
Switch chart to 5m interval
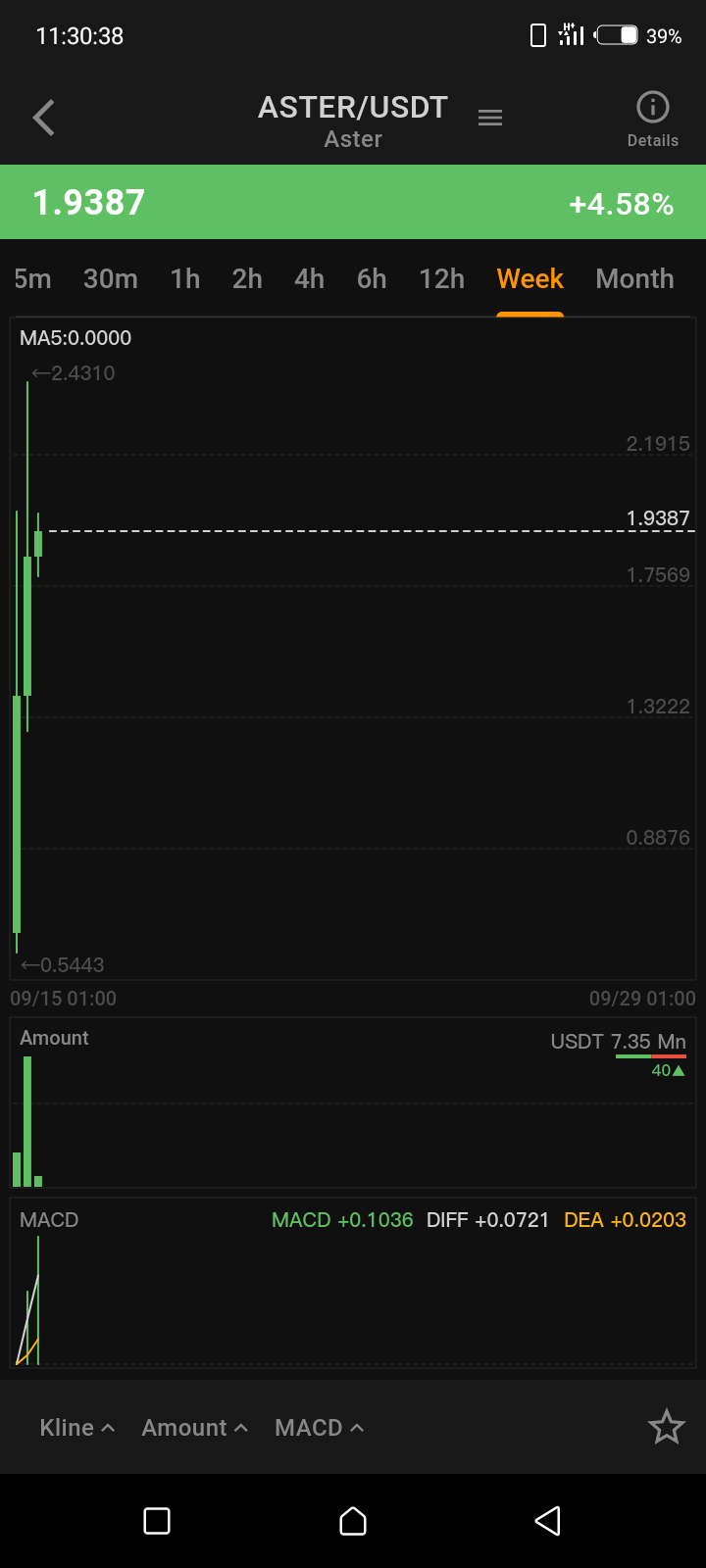click(32, 279)
